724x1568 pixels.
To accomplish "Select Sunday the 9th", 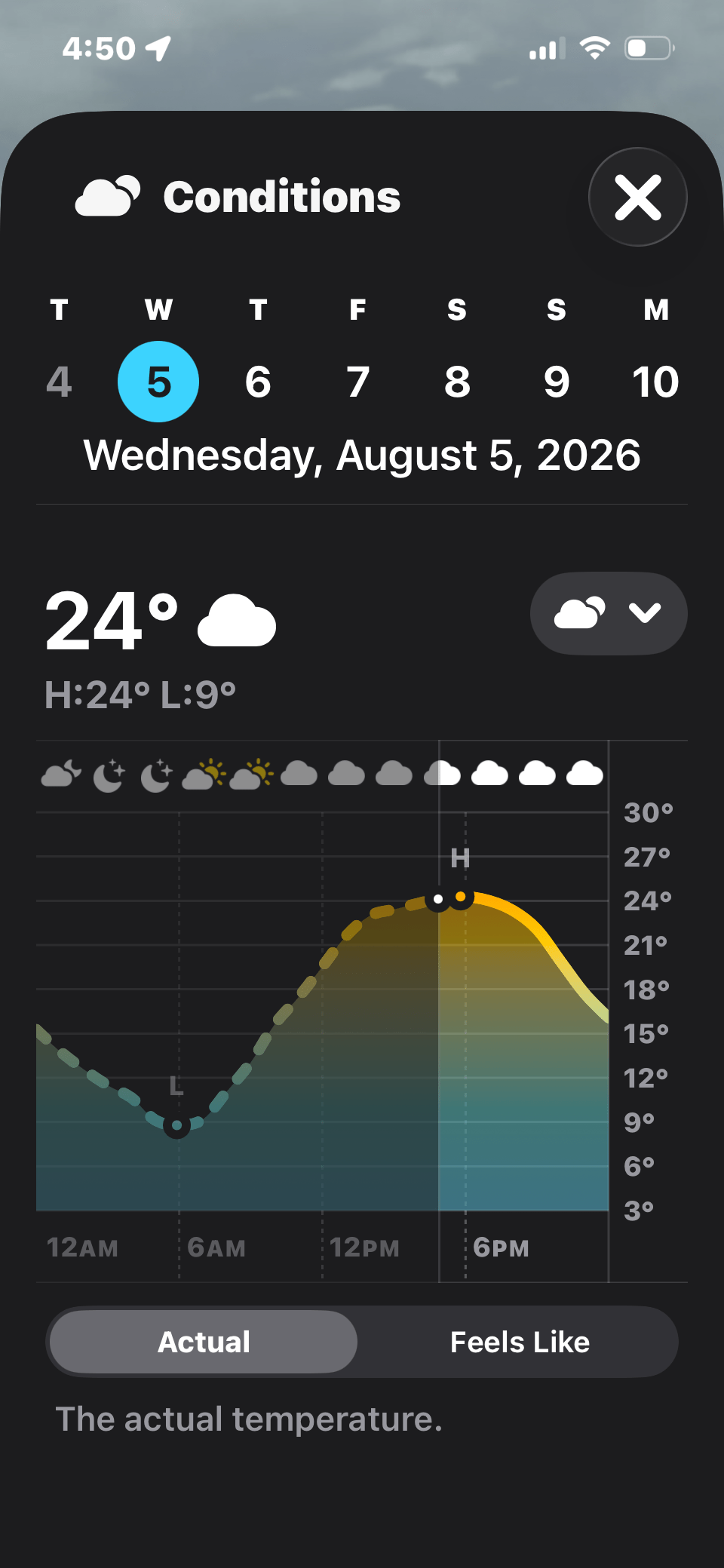I will [557, 382].
